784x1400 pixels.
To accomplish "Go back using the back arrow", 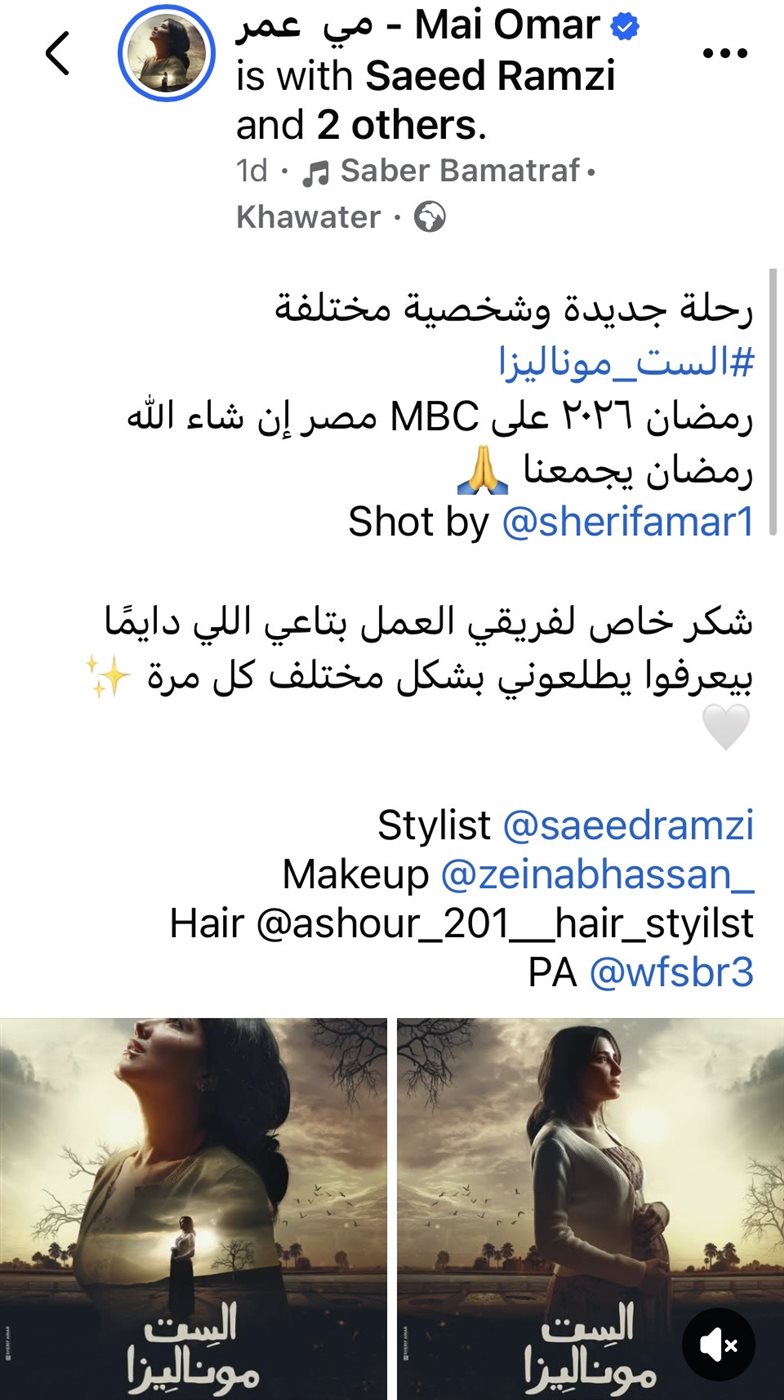I will tap(58, 54).
